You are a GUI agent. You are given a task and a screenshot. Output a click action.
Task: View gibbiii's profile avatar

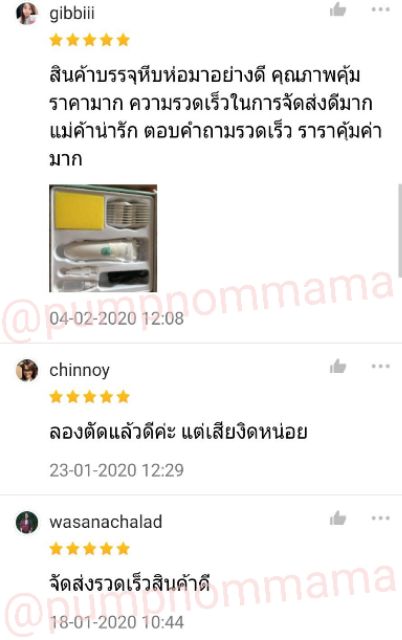tap(27, 13)
